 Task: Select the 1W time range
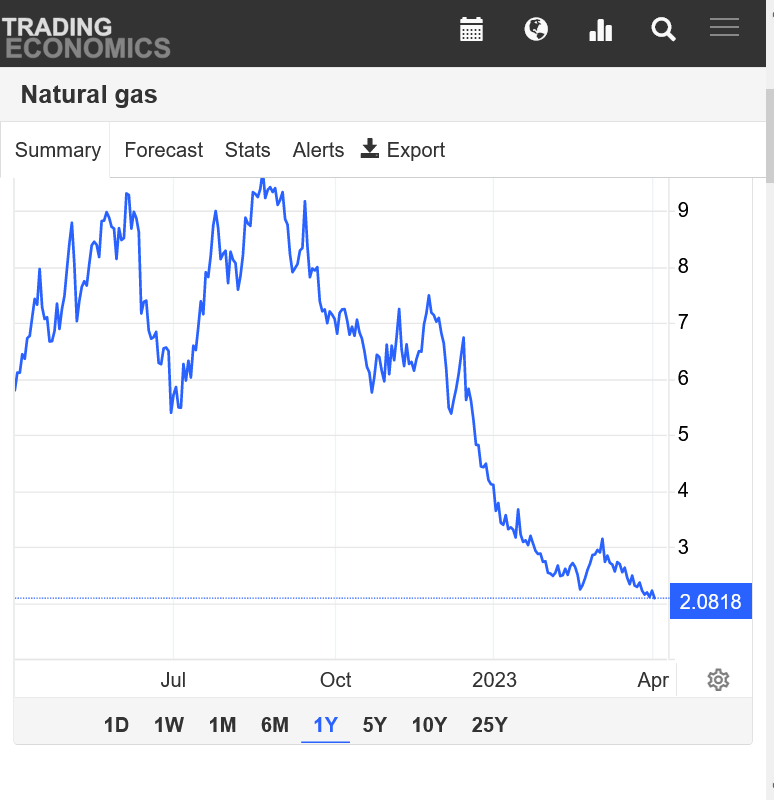[169, 725]
